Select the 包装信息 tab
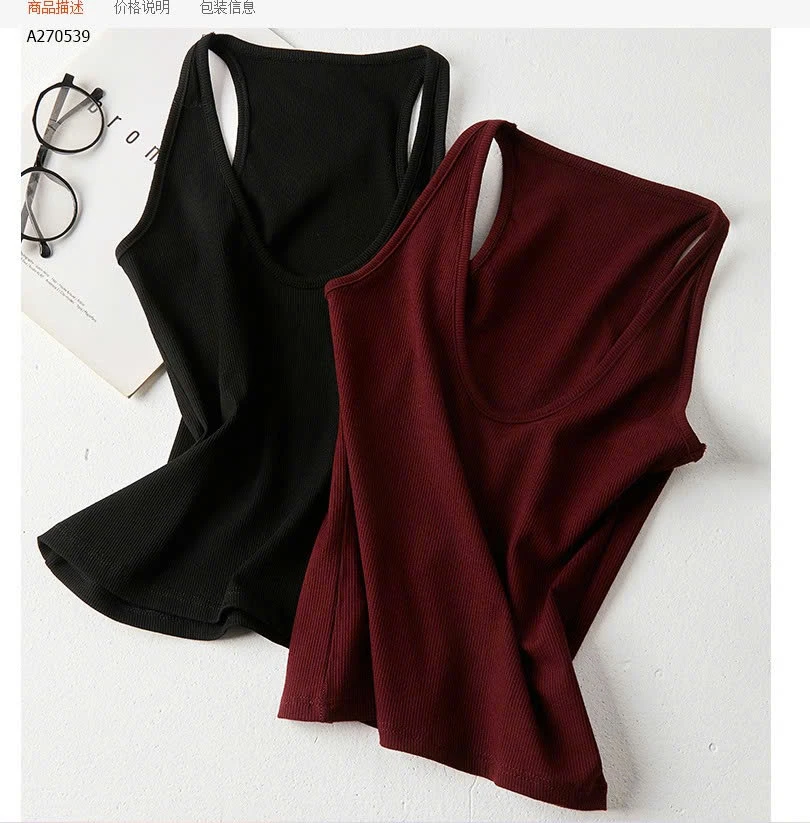This screenshot has height=823, width=810. point(227,8)
